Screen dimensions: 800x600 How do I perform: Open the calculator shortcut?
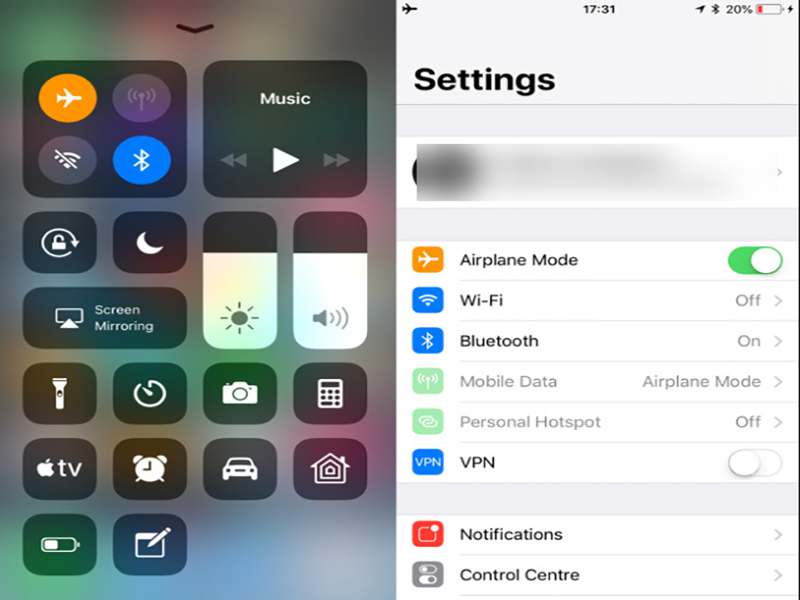pyautogui.click(x=330, y=393)
